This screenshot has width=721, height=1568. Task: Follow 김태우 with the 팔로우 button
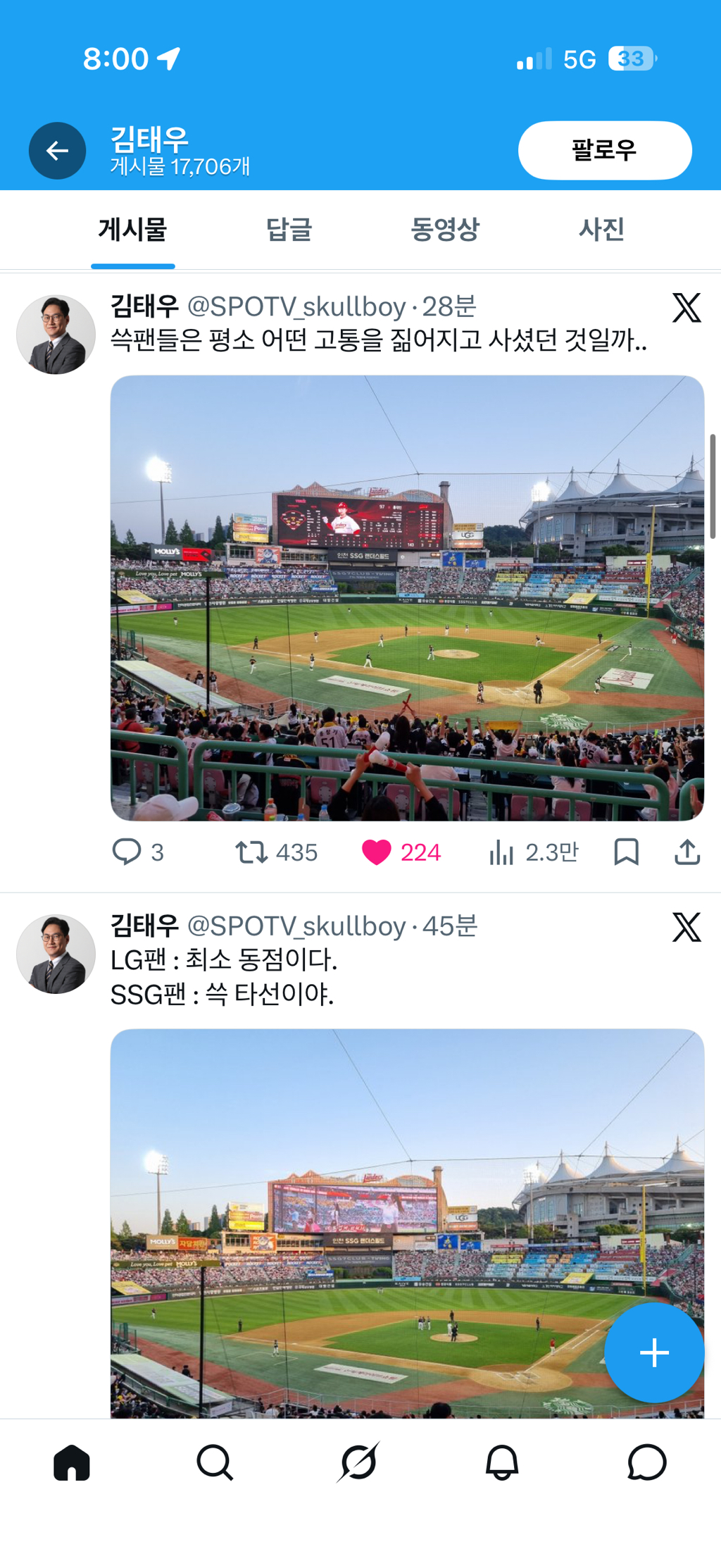(x=605, y=150)
